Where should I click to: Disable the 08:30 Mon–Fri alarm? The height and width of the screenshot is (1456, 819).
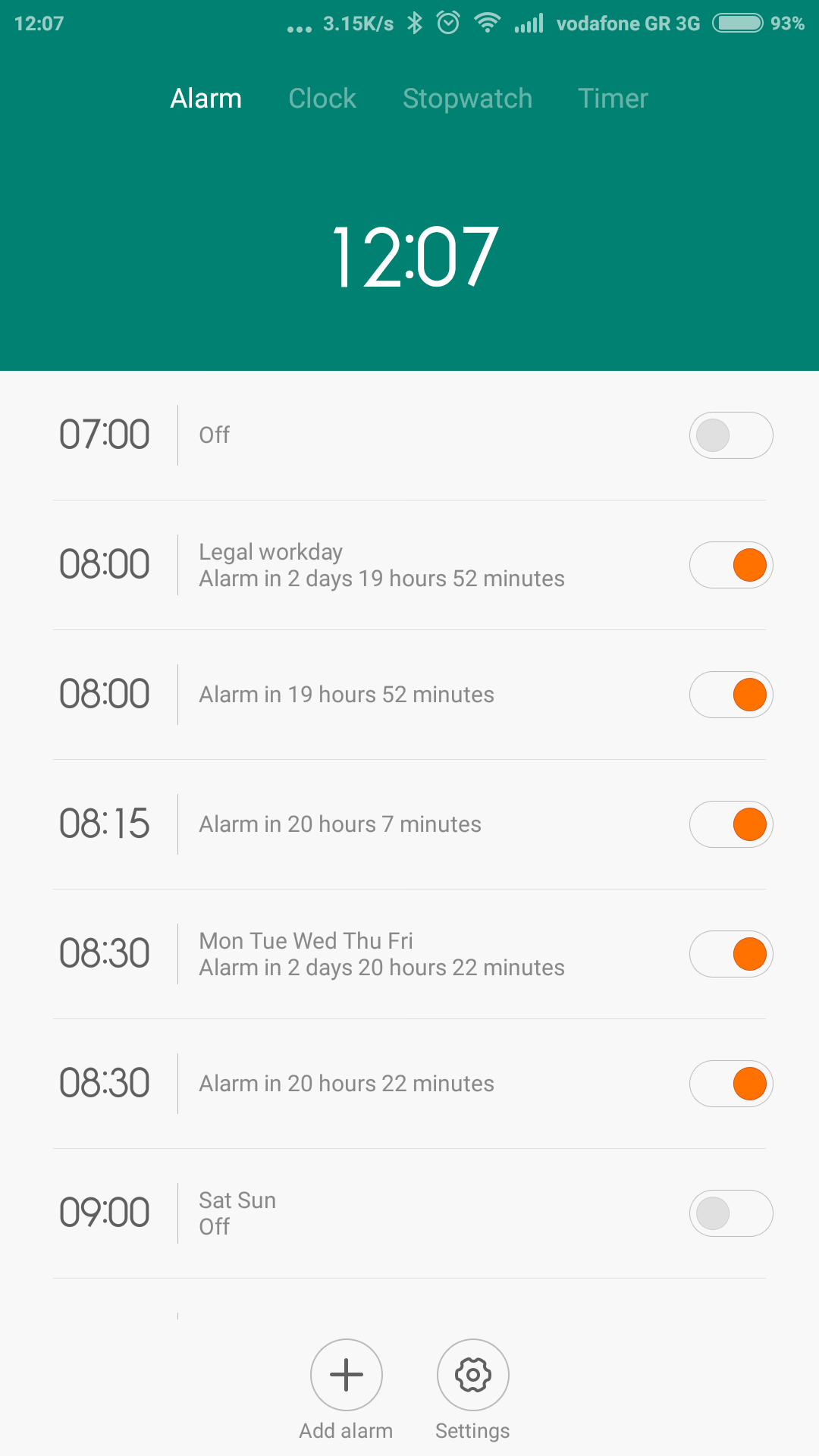[730, 954]
